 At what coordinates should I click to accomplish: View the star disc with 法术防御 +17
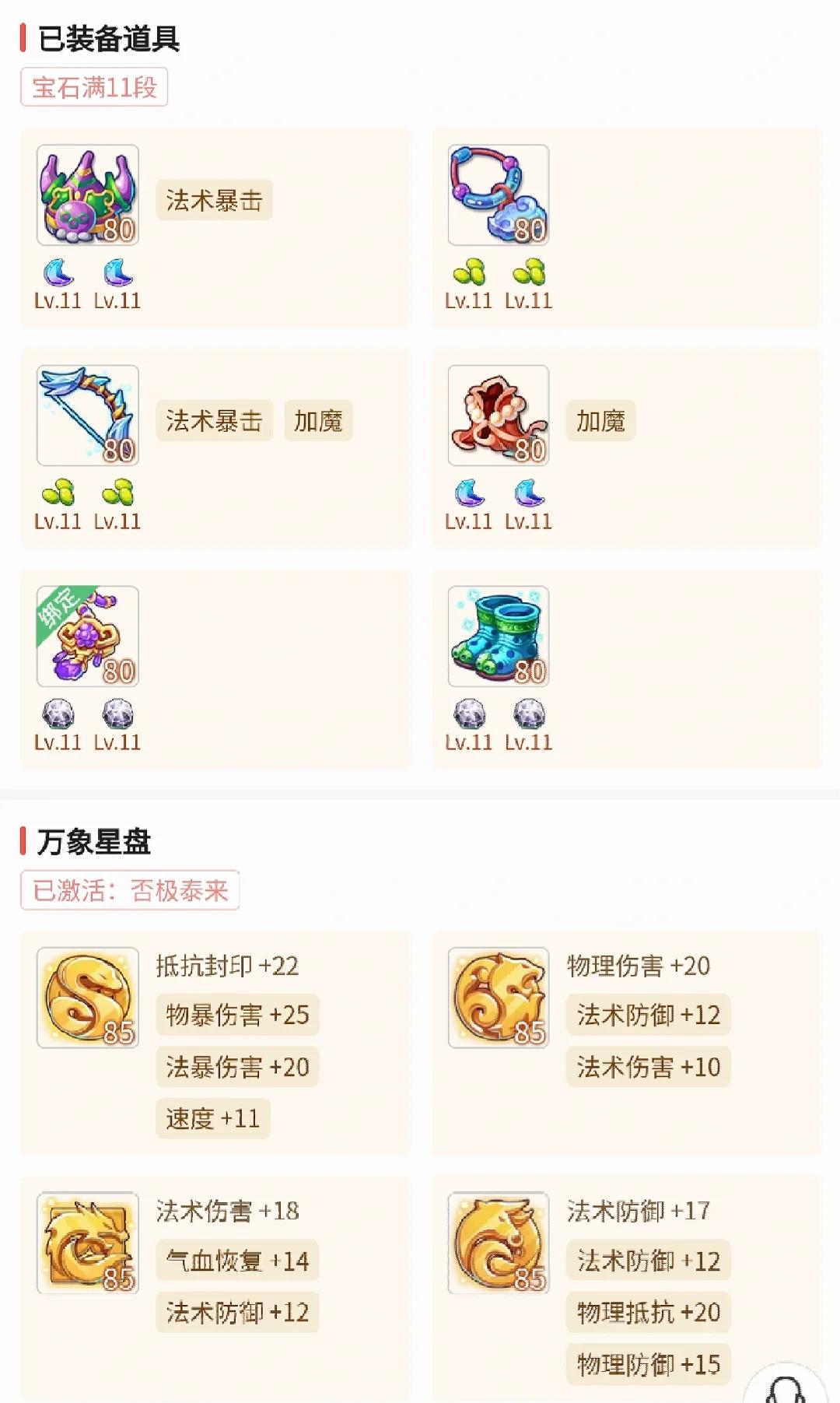[499, 1243]
